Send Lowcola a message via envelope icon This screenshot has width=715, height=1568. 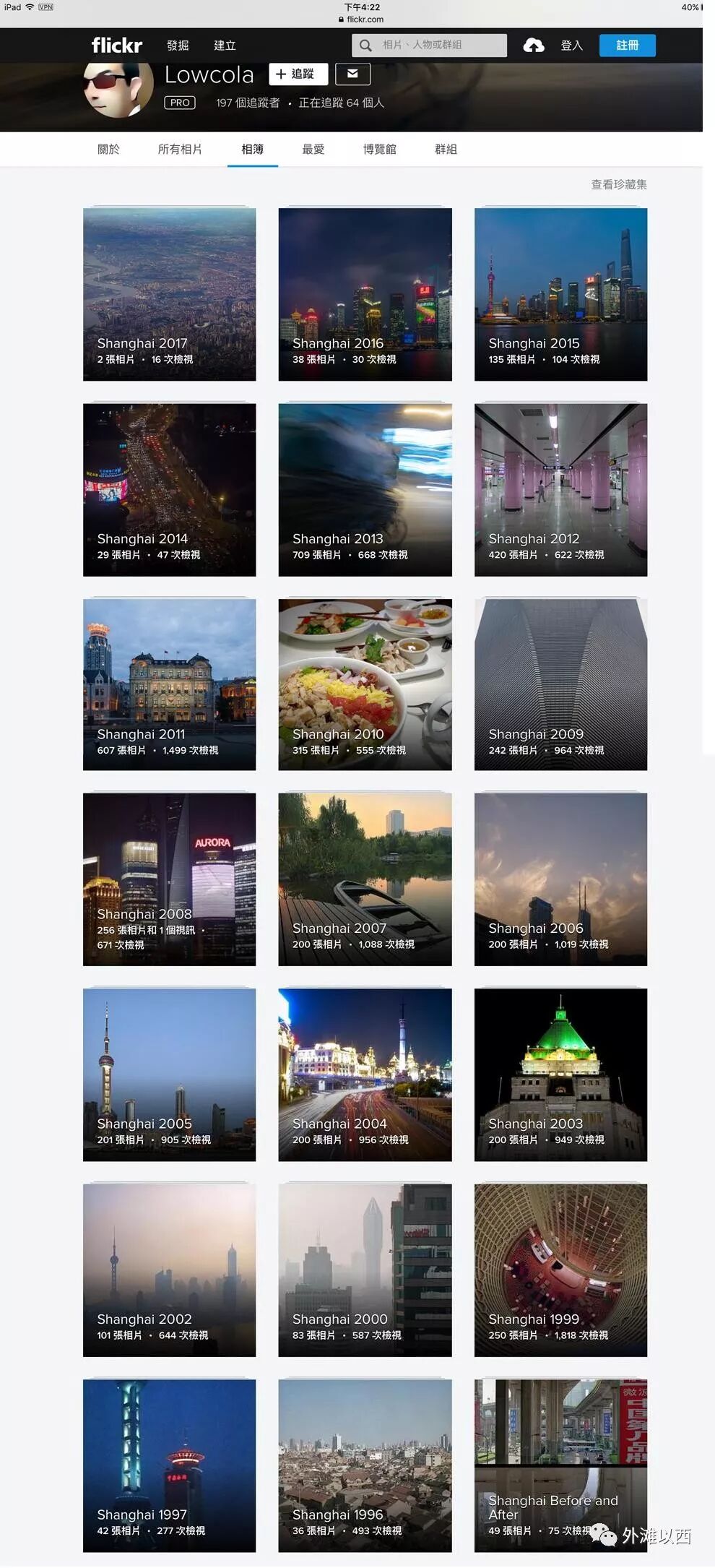coord(352,74)
